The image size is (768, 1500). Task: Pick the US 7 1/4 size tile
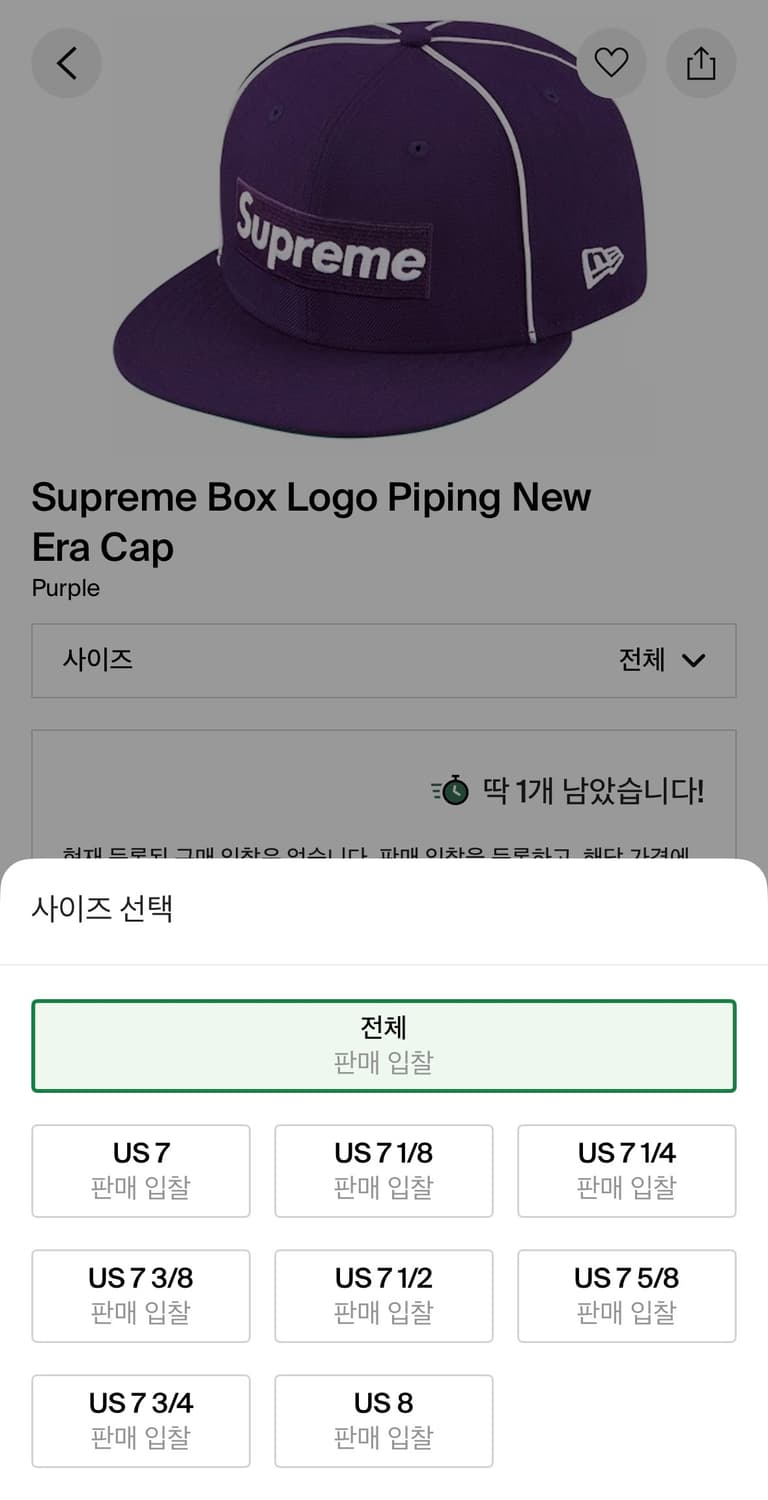pyautogui.click(x=627, y=1170)
